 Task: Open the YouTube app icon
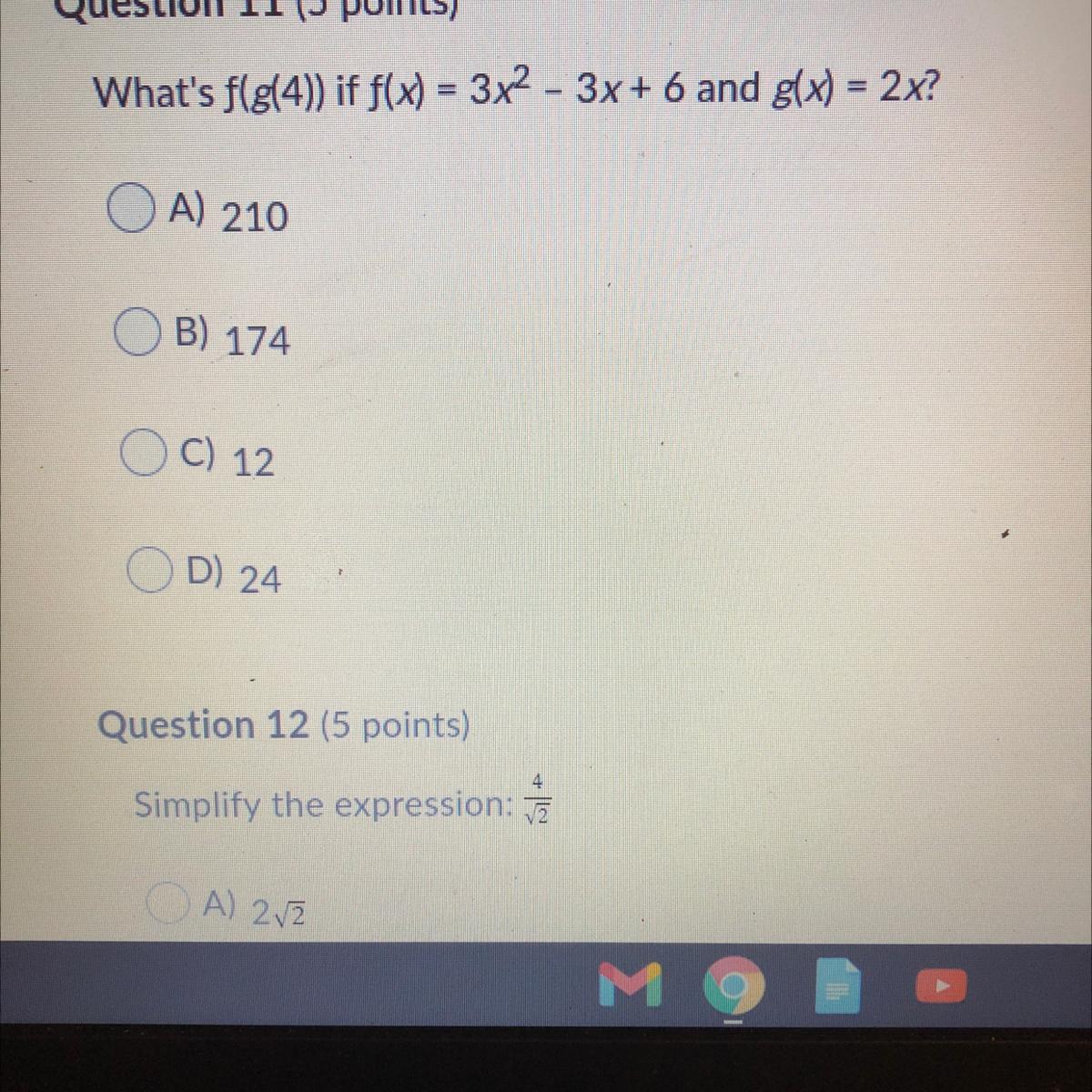click(941, 986)
